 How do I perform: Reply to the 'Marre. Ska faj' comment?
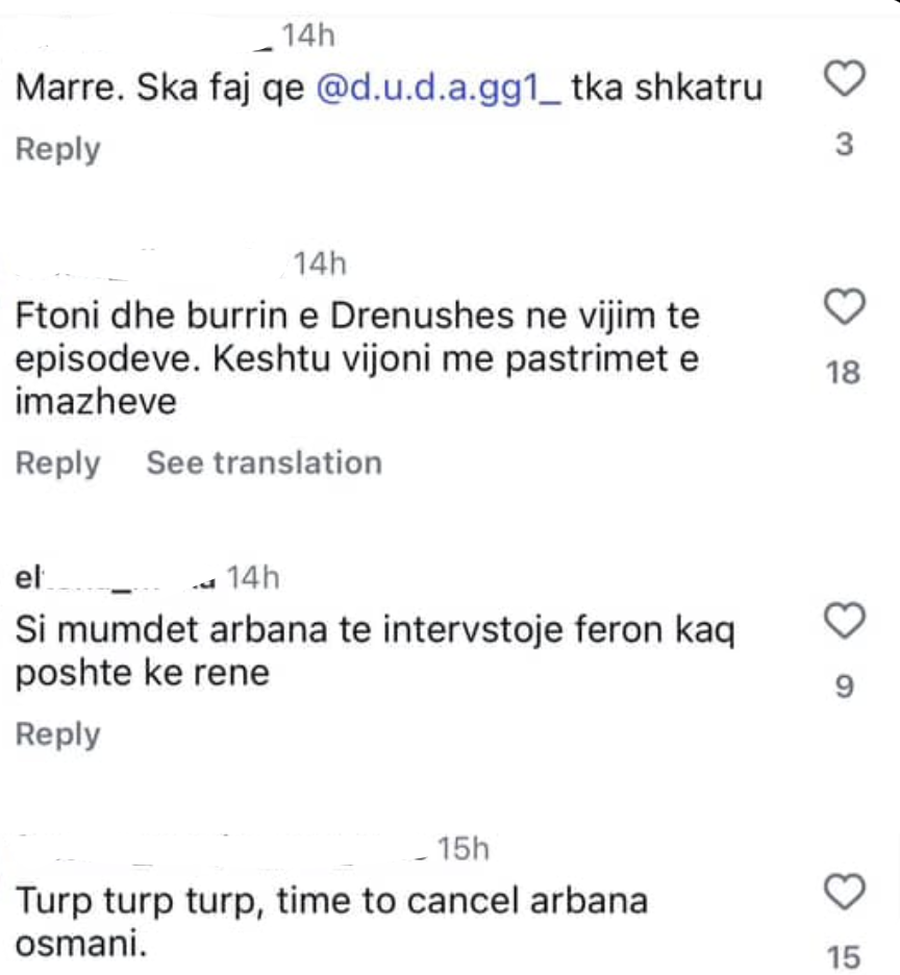coord(58,149)
